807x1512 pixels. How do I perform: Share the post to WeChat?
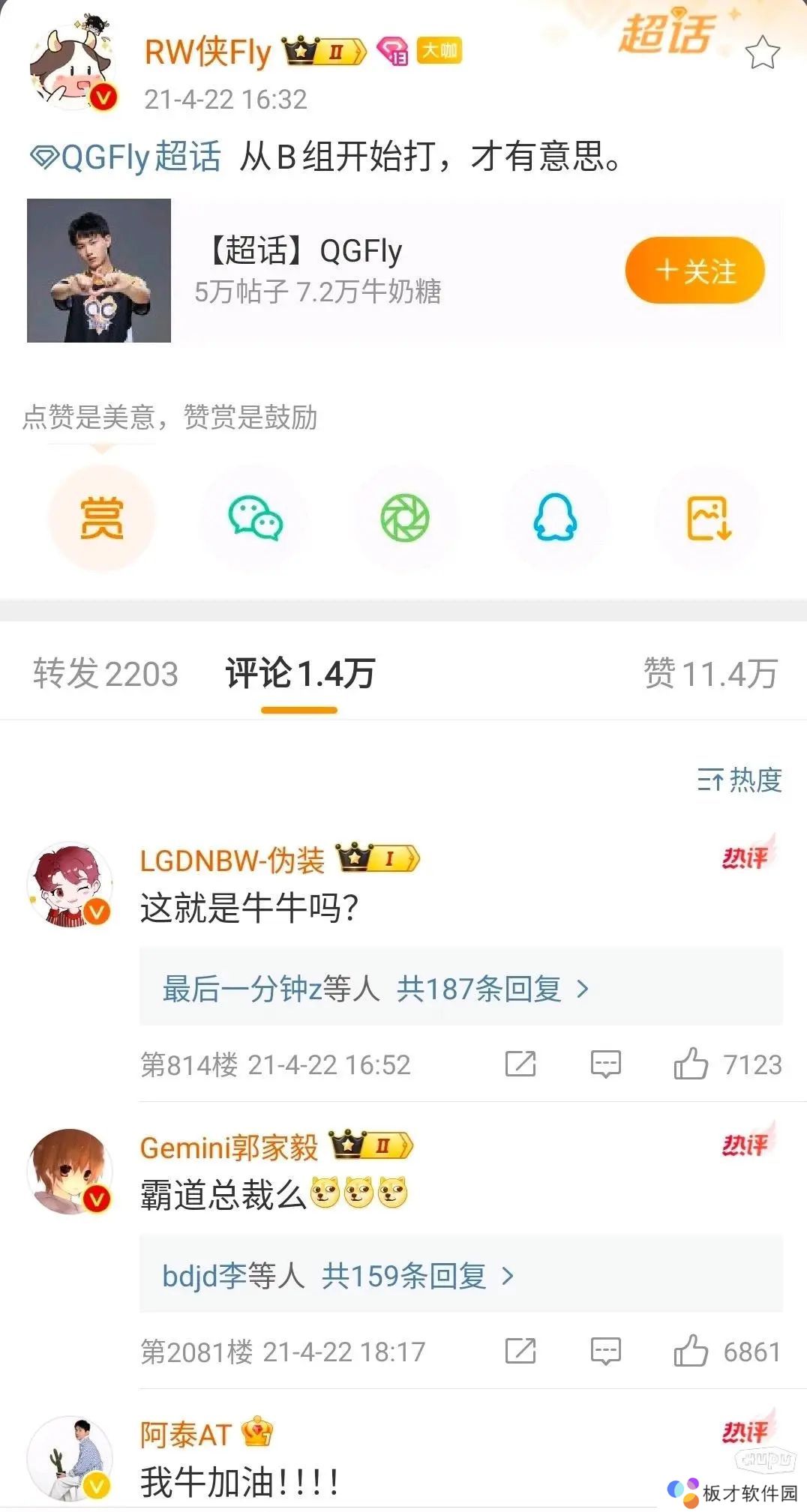pyautogui.click(x=254, y=518)
